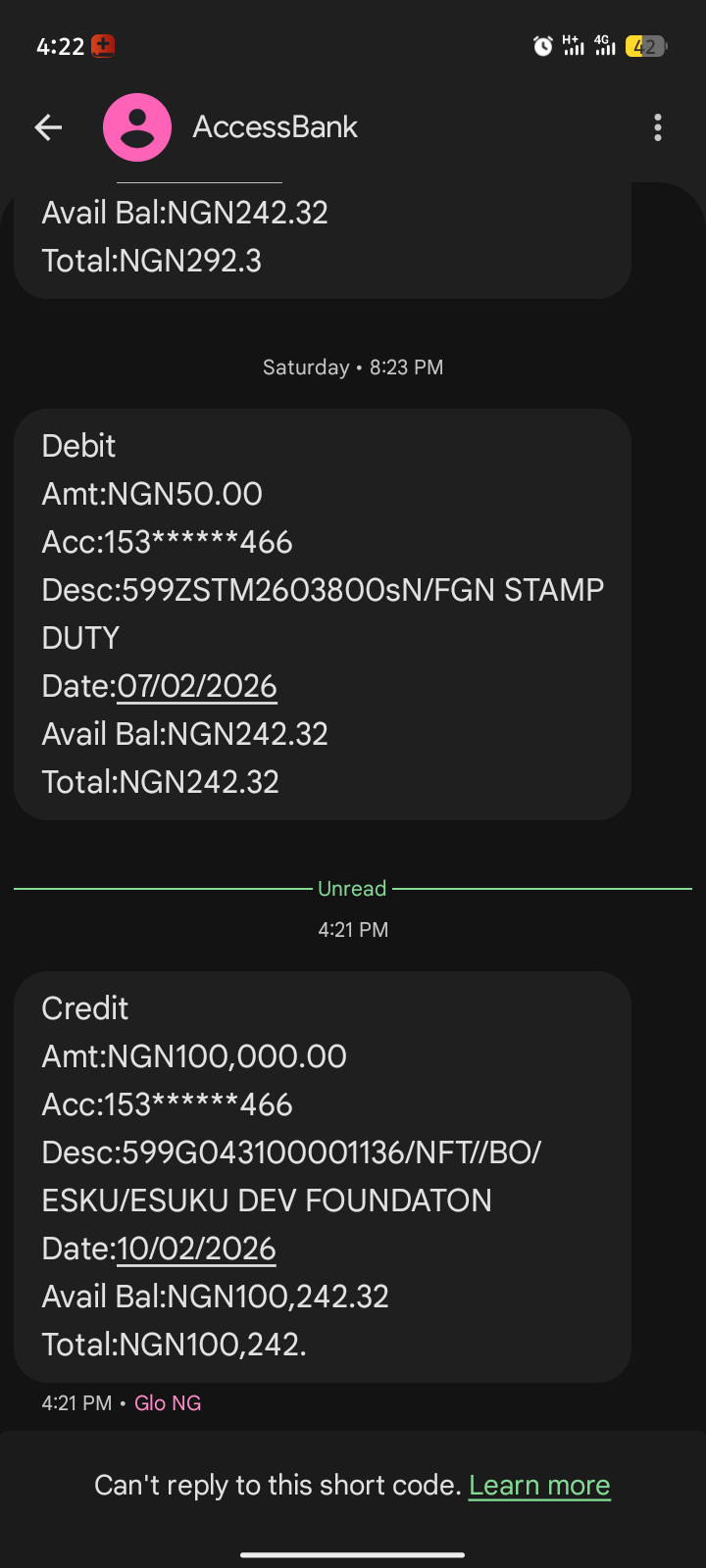The height and width of the screenshot is (1568, 706).
Task: Tap the underlined date 07/02/2026
Action: [196, 686]
